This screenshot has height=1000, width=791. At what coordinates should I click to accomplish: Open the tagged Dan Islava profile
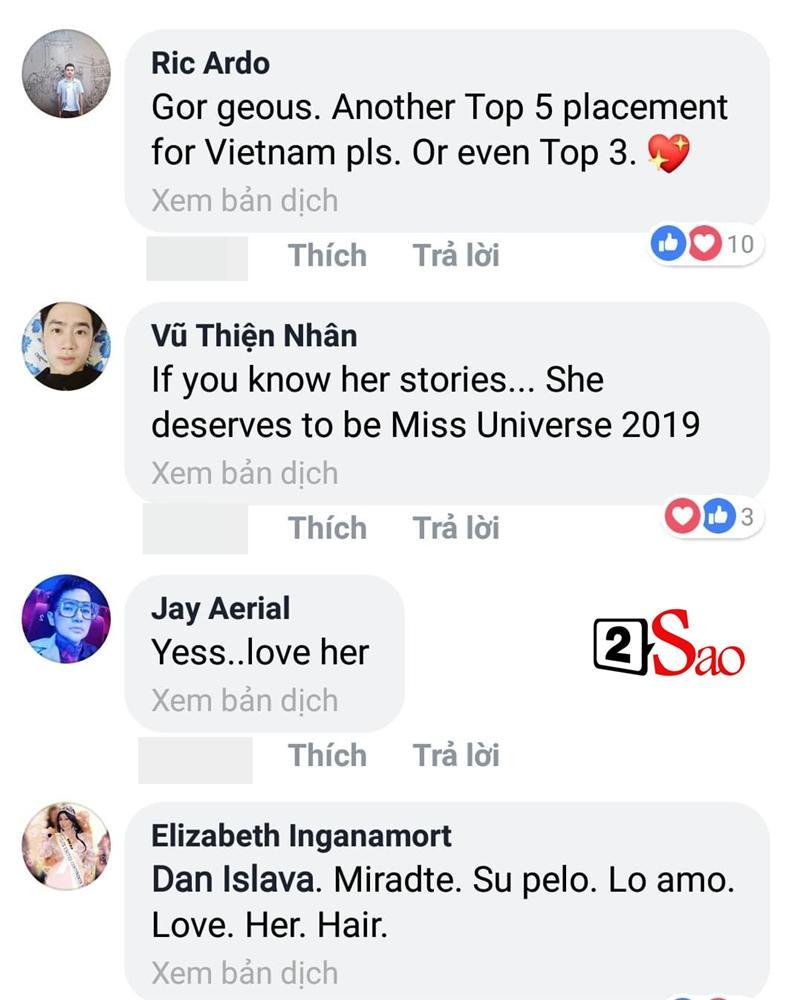coord(236,880)
